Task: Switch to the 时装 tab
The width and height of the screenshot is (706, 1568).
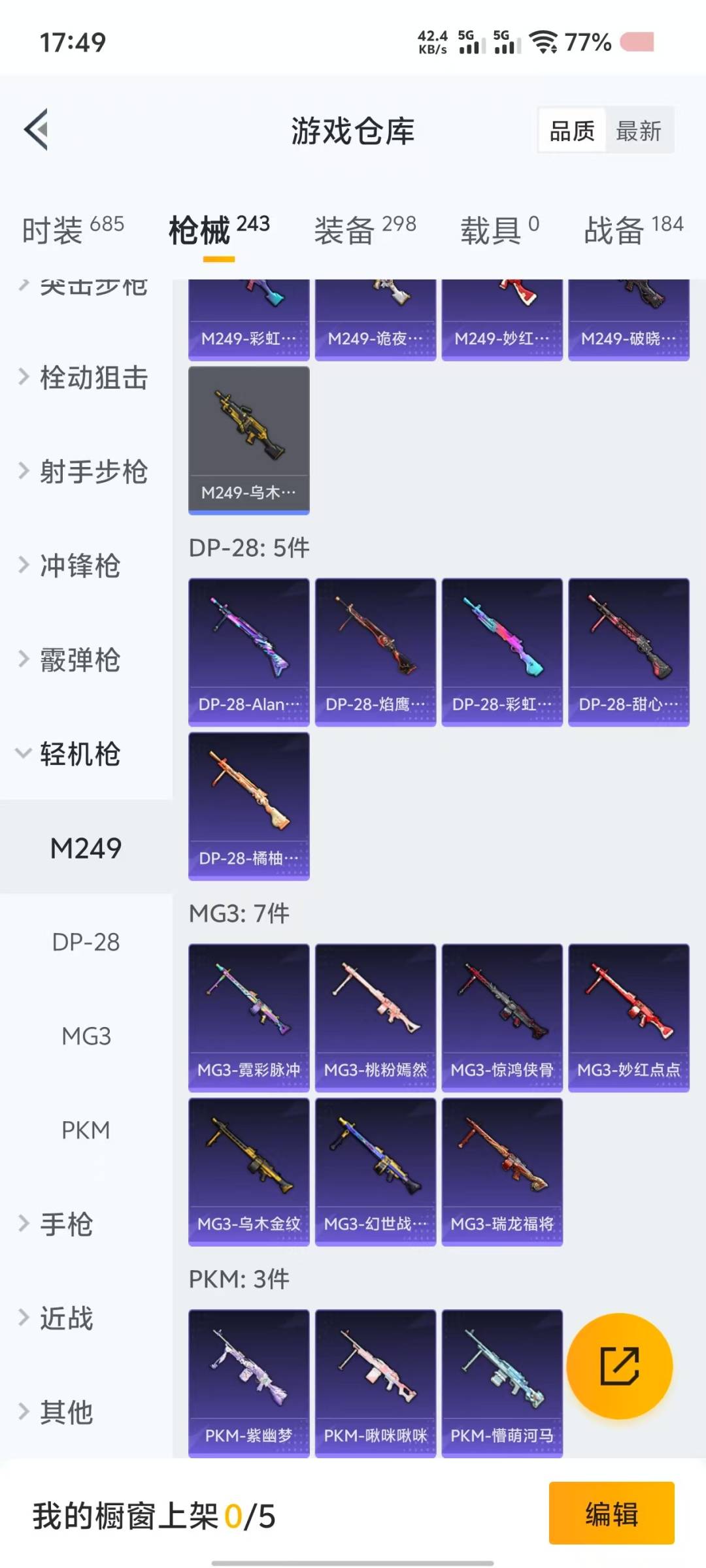Action: 73,230
